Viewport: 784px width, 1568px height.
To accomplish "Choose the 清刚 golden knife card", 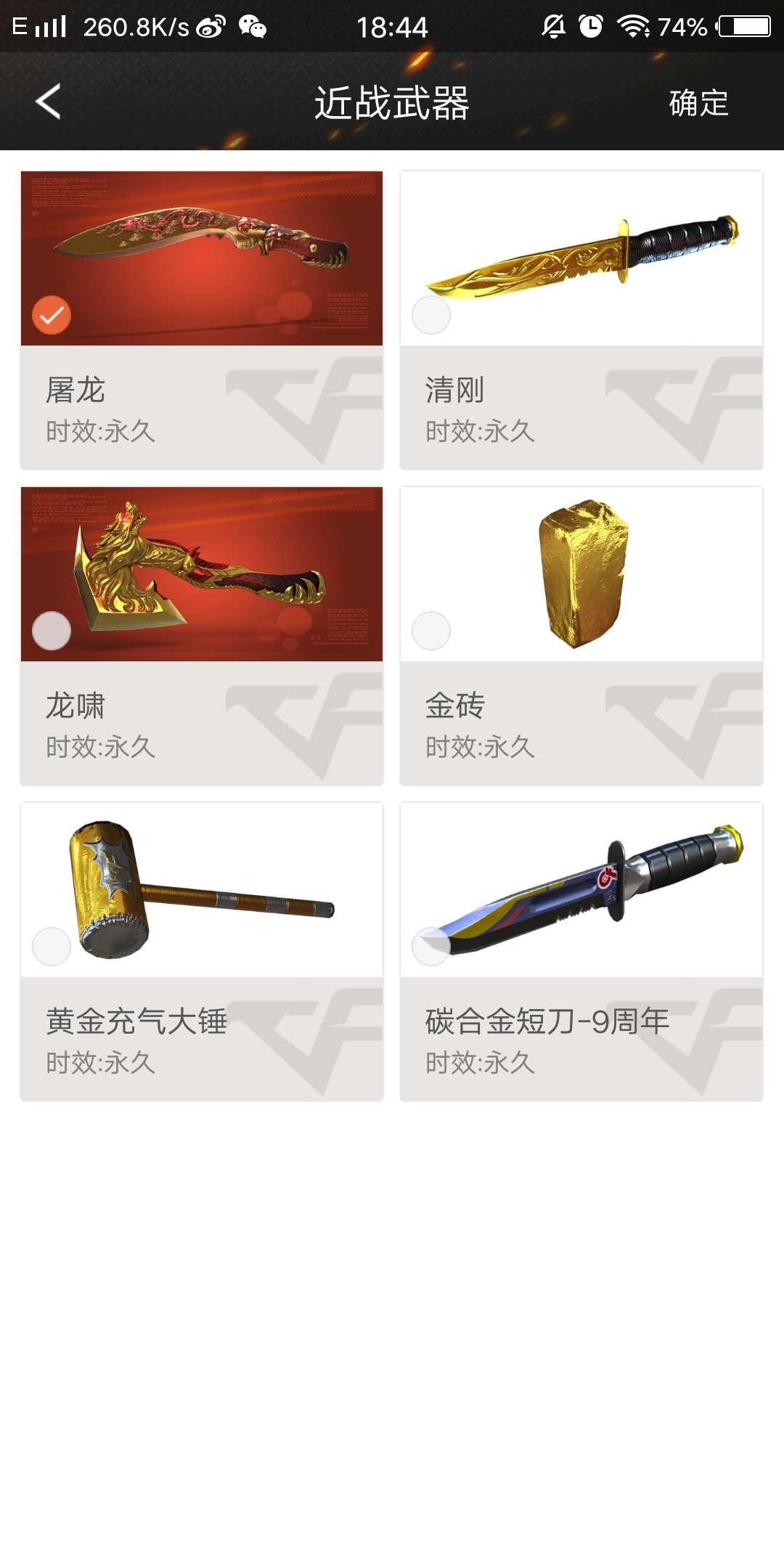I will pos(581,319).
